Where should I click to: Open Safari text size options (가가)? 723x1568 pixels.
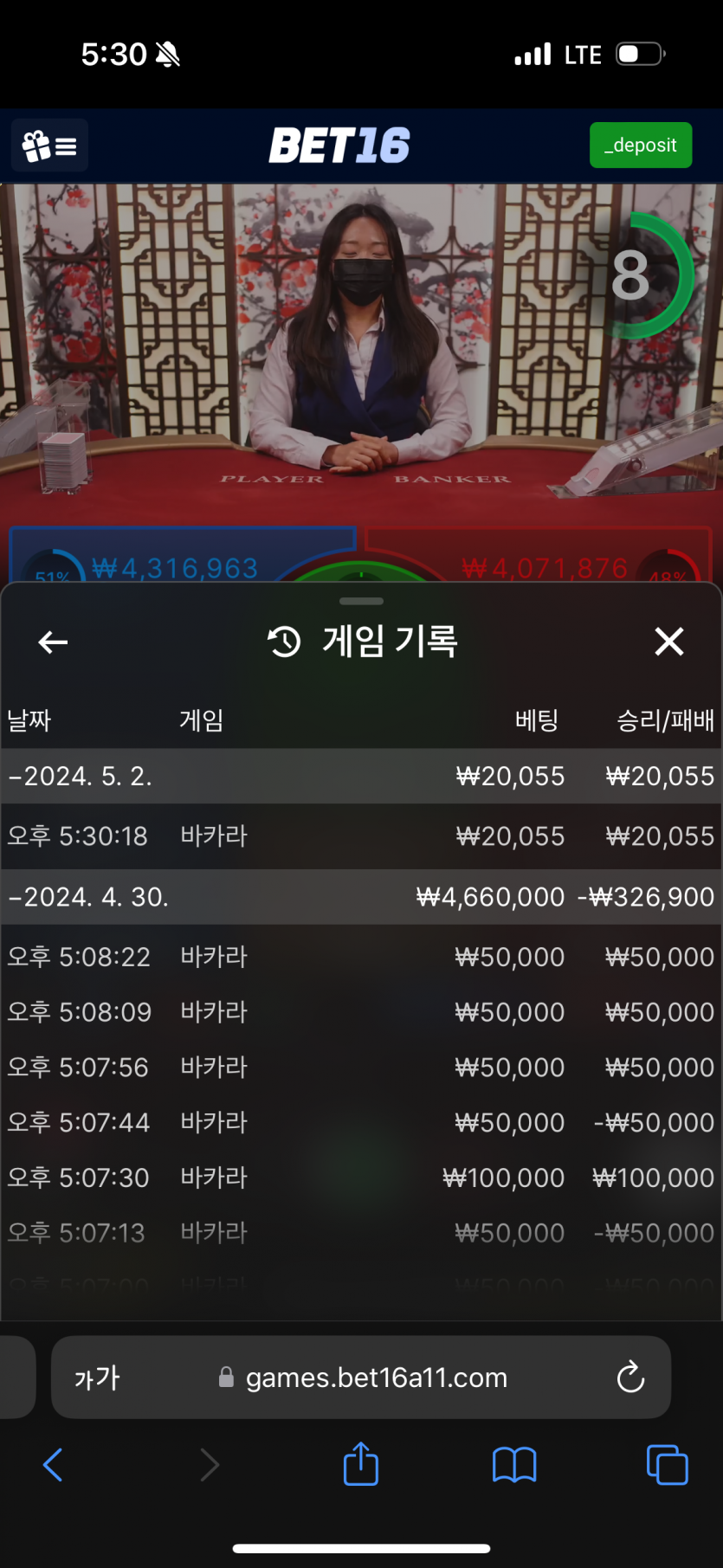click(97, 1377)
